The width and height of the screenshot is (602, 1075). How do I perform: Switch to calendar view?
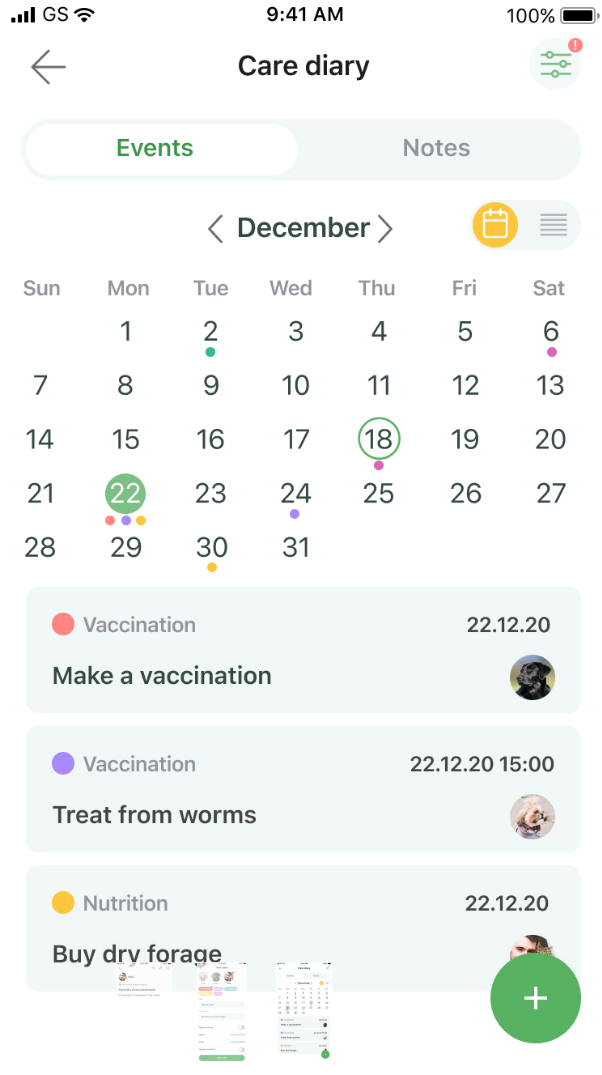point(495,225)
